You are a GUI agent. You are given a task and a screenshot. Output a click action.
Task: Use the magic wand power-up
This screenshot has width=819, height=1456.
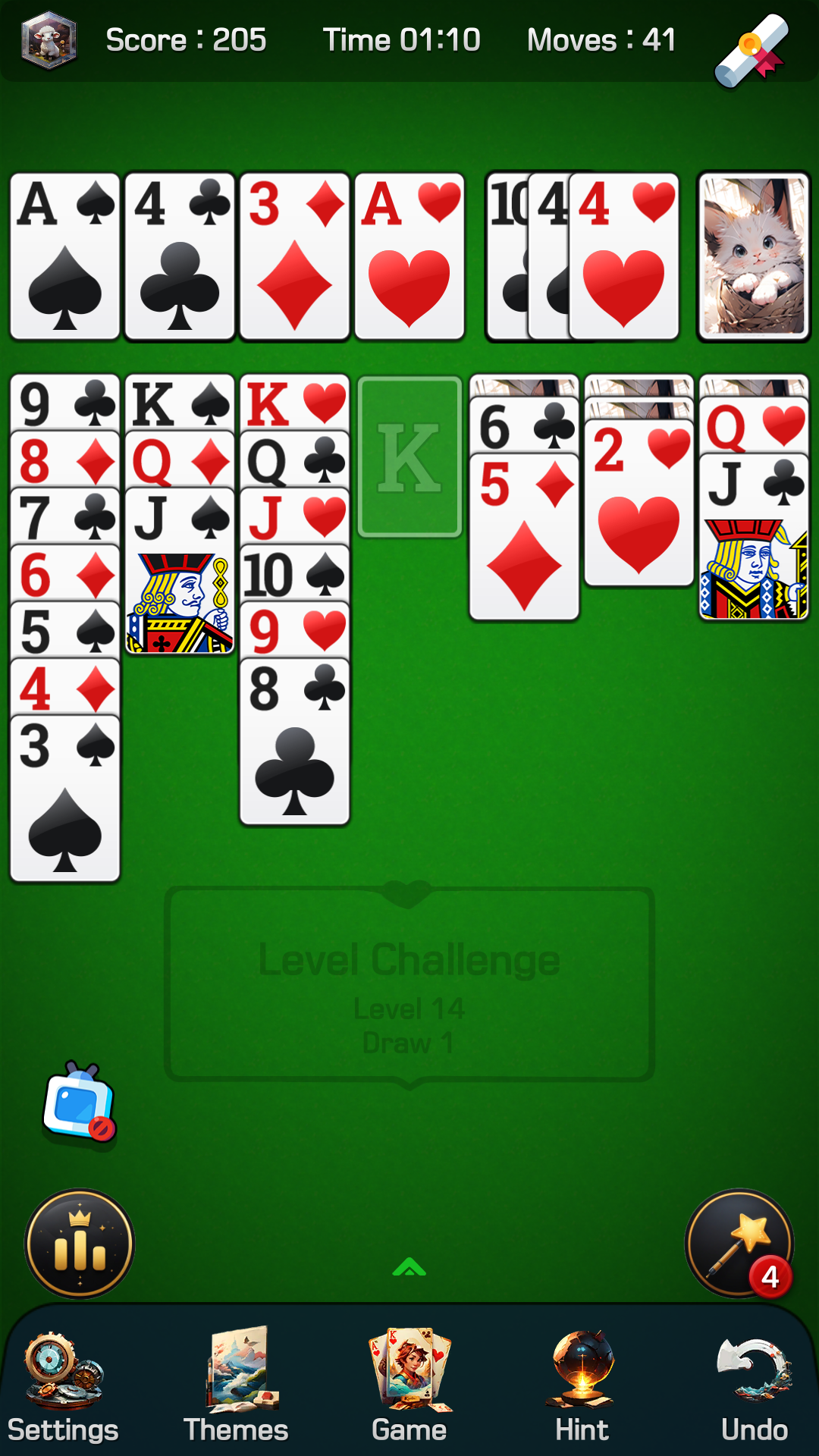739,1244
